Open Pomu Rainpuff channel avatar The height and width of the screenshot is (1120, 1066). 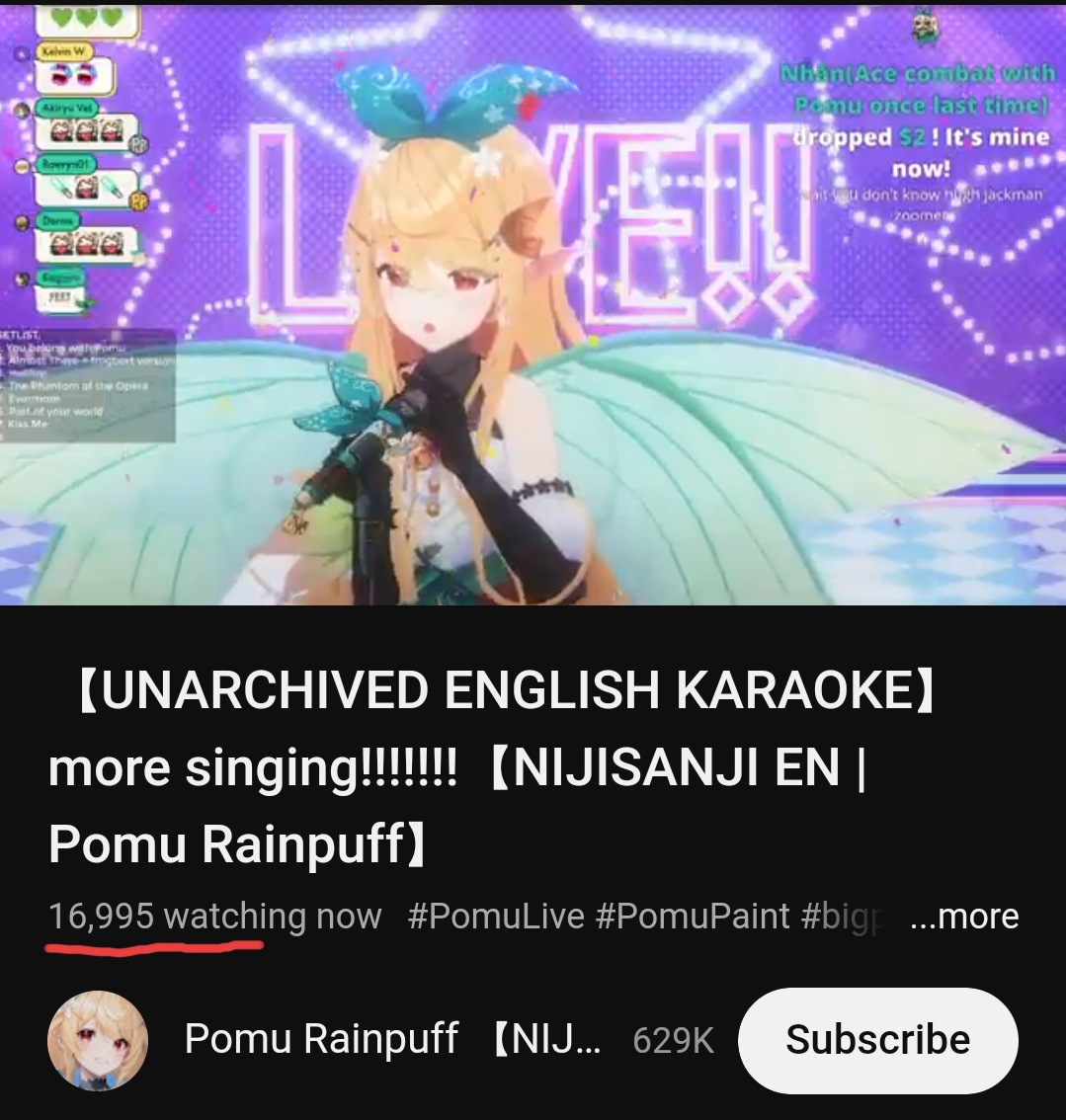tap(98, 1041)
